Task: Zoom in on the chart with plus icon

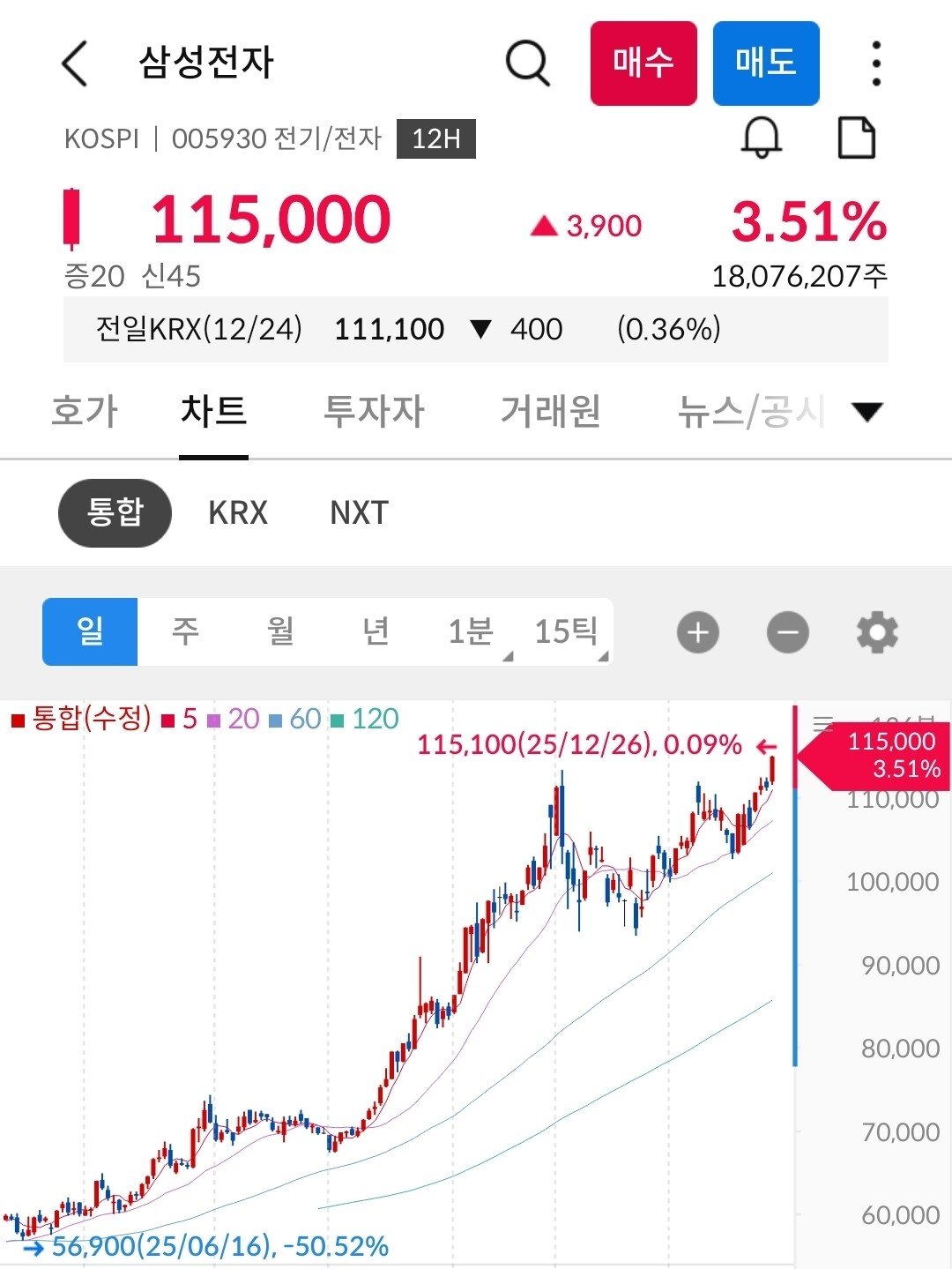Action: (x=697, y=631)
